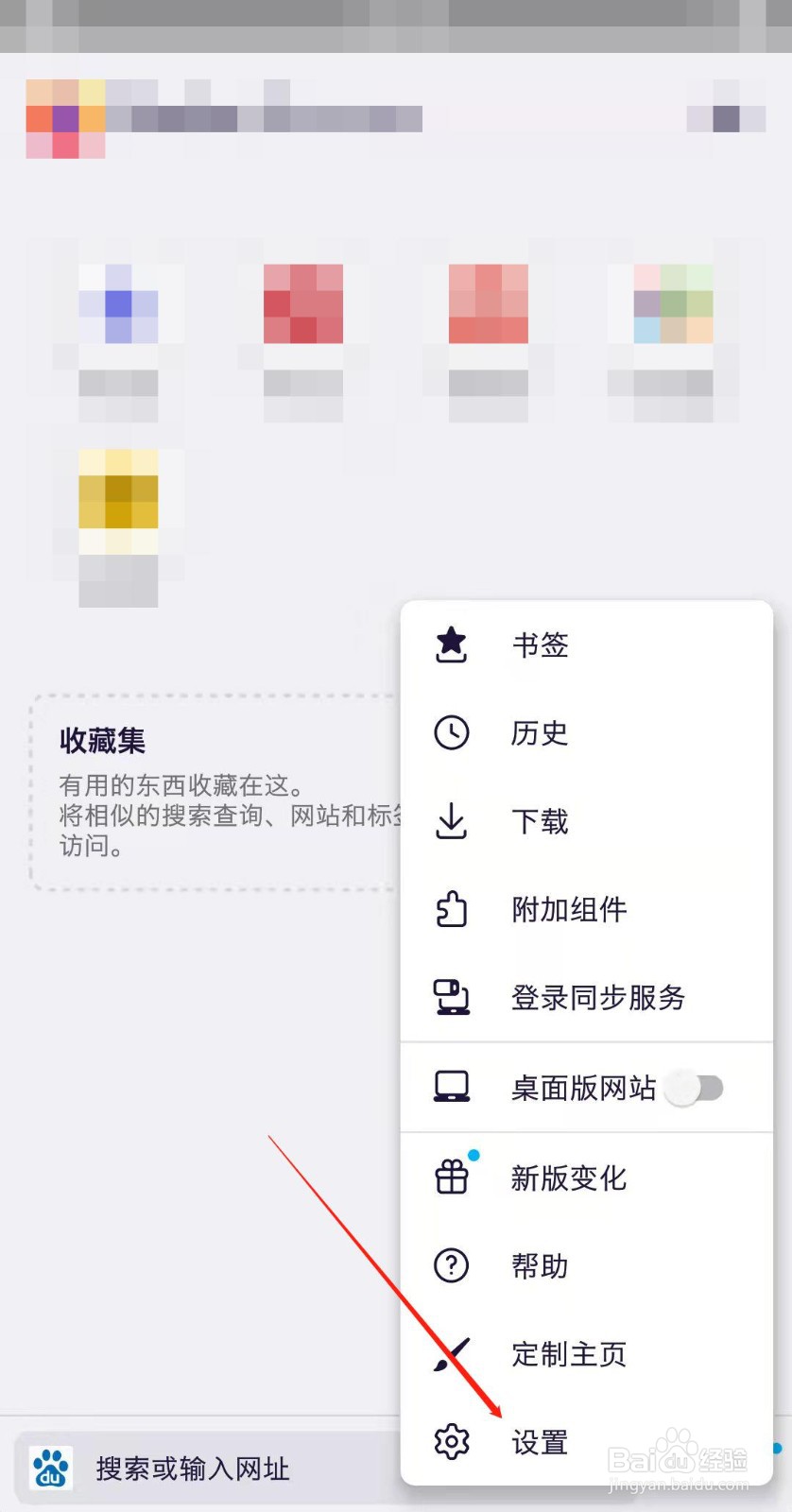Toggle the 桌面版网站 switch on
This screenshot has width=792, height=1512.
[x=696, y=1089]
